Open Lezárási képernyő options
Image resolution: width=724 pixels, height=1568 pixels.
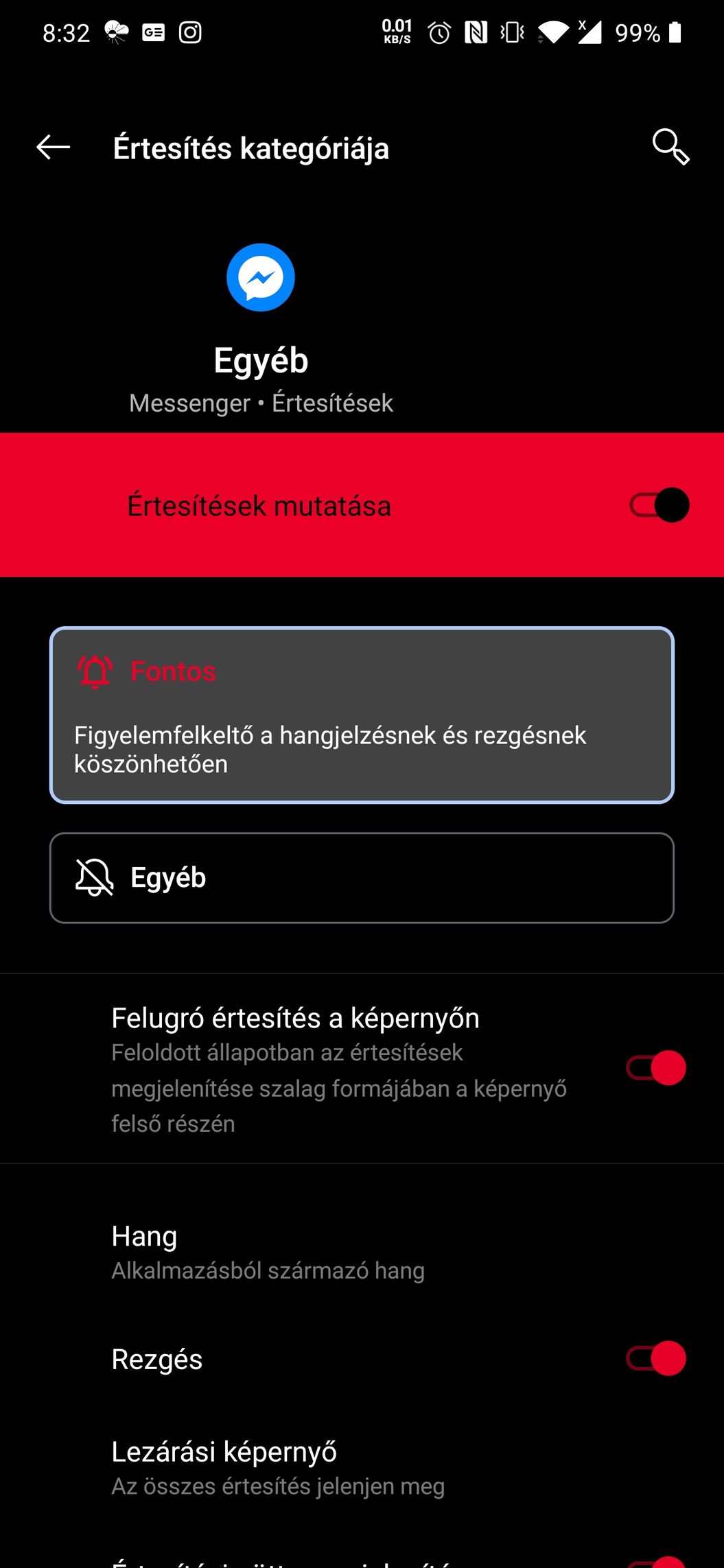tap(278, 1467)
